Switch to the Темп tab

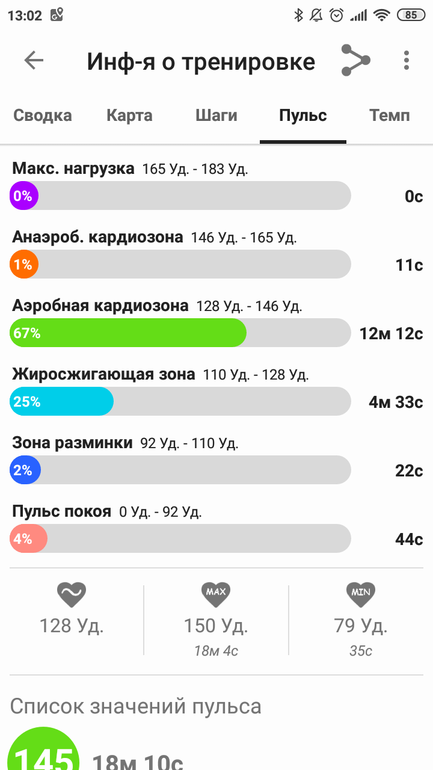point(389,116)
